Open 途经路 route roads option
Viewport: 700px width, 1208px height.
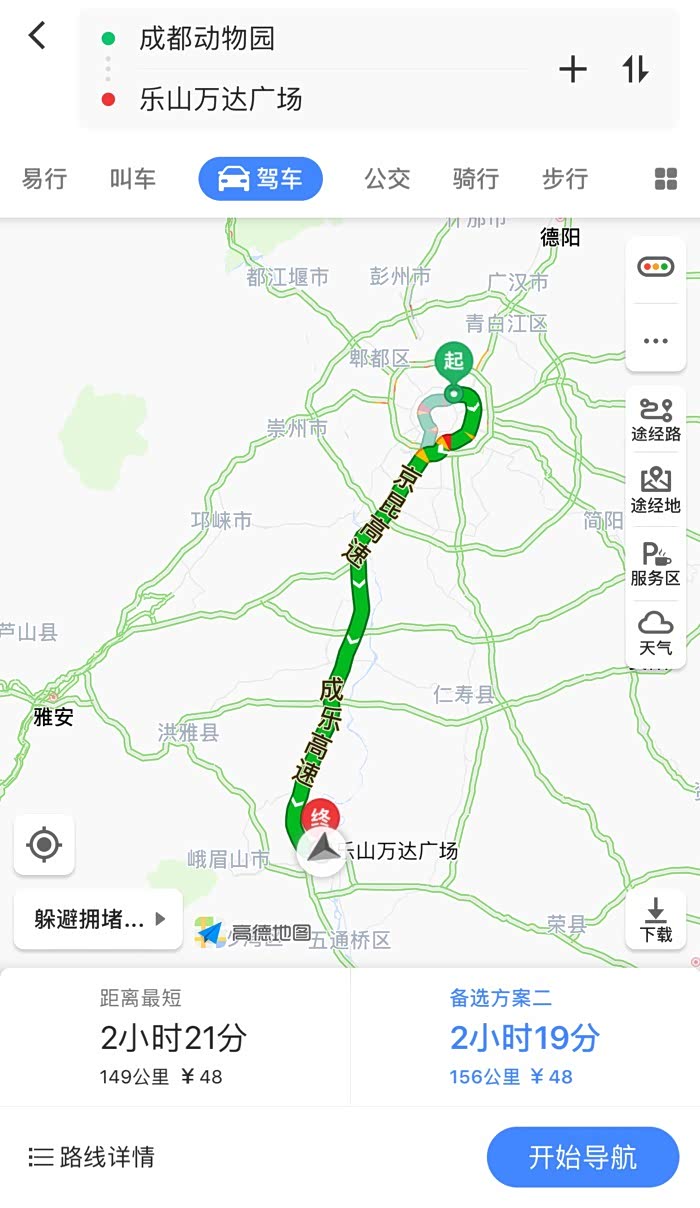coord(656,420)
